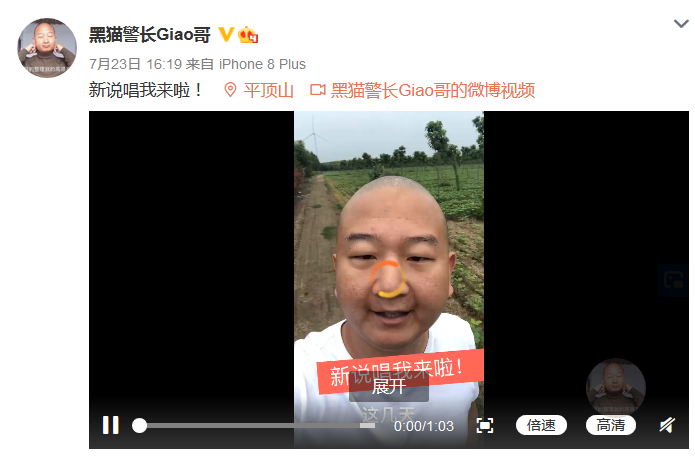Tap the circular author avatar on video
This screenshot has height=458, width=695.
[x=615, y=386]
